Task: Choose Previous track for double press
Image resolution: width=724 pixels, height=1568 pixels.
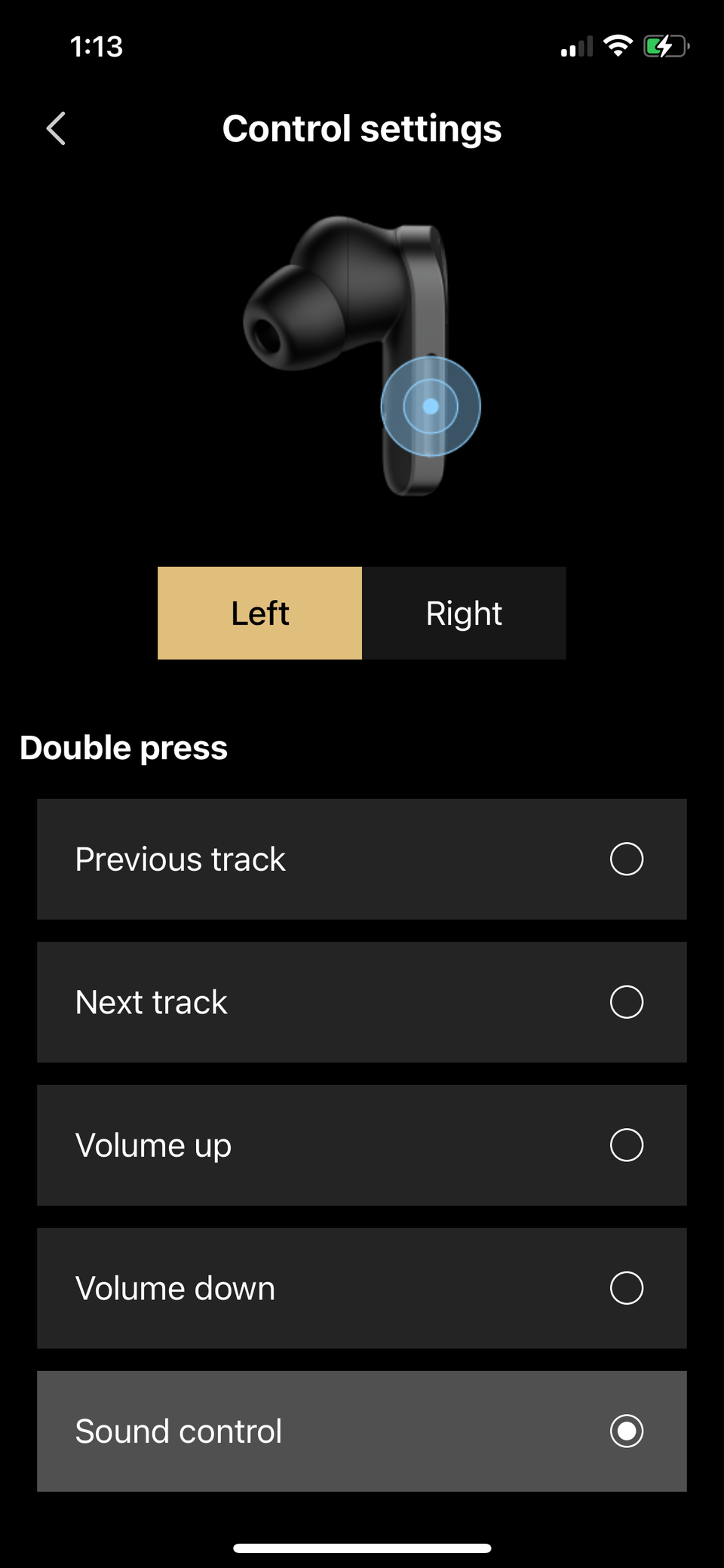Action: (x=362, y=859)
